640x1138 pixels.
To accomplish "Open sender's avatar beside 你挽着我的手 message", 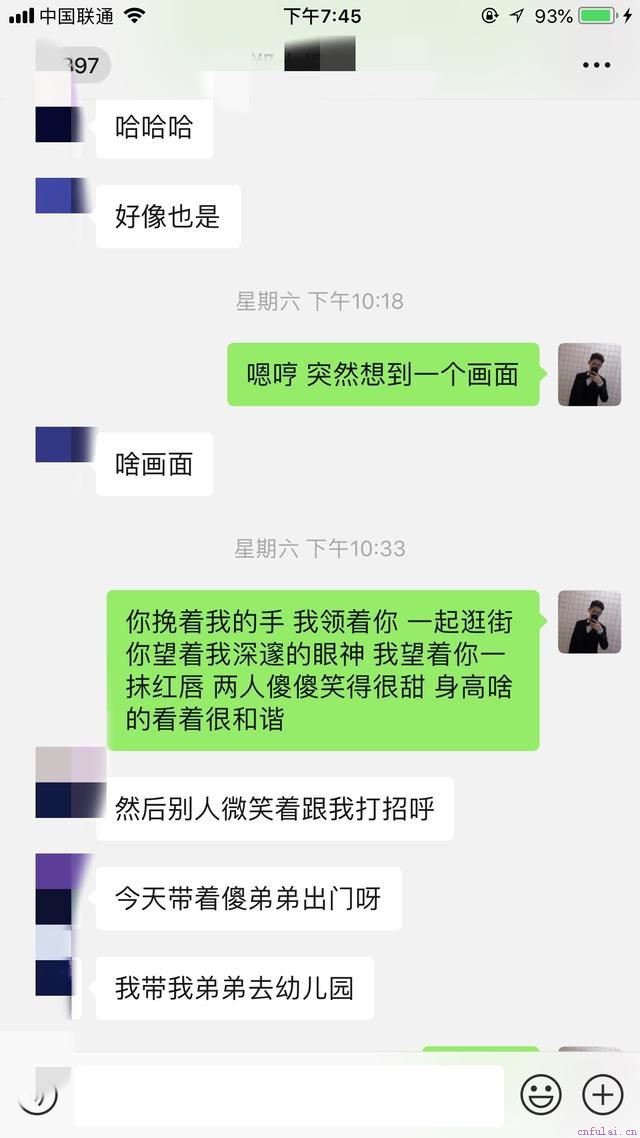I will pos(589,621).
